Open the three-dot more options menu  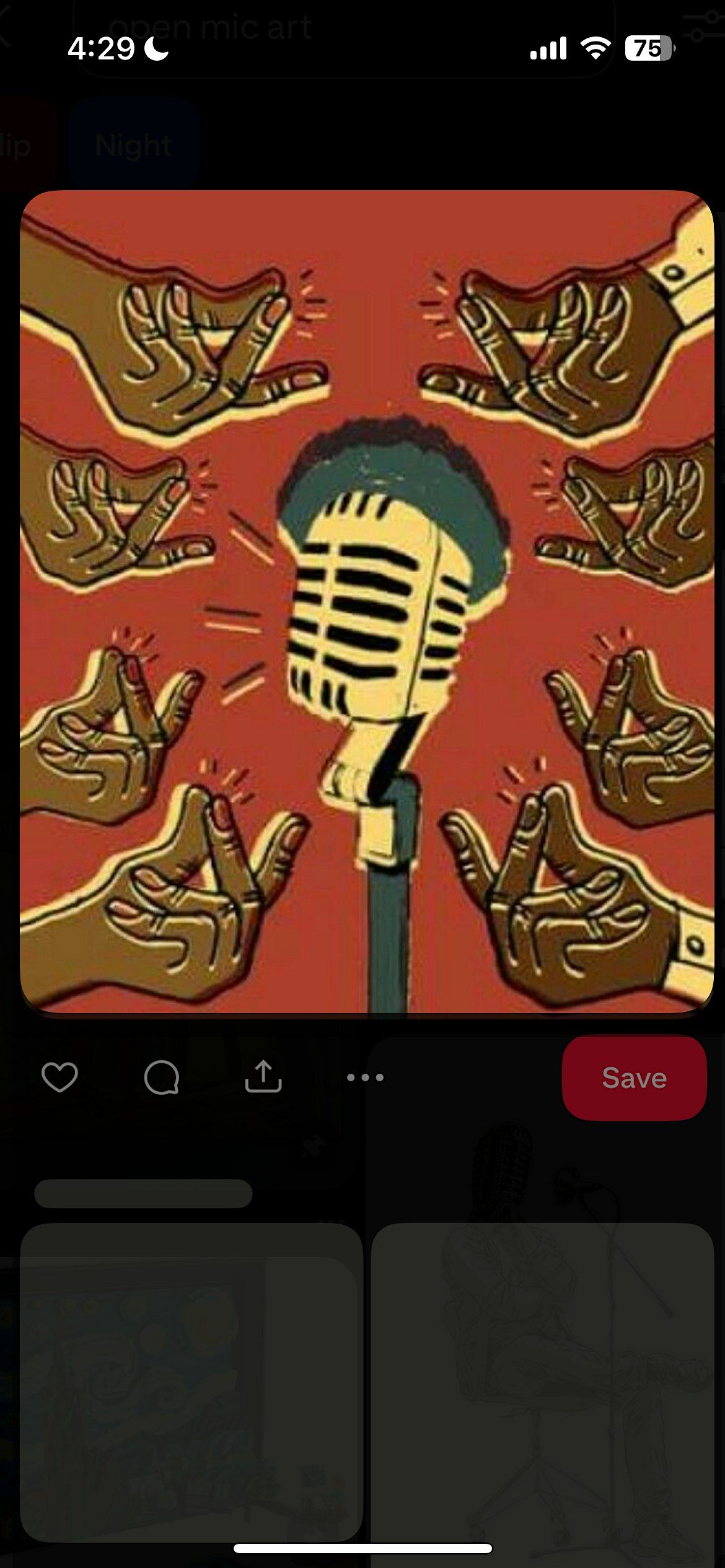click(365, 1078)
